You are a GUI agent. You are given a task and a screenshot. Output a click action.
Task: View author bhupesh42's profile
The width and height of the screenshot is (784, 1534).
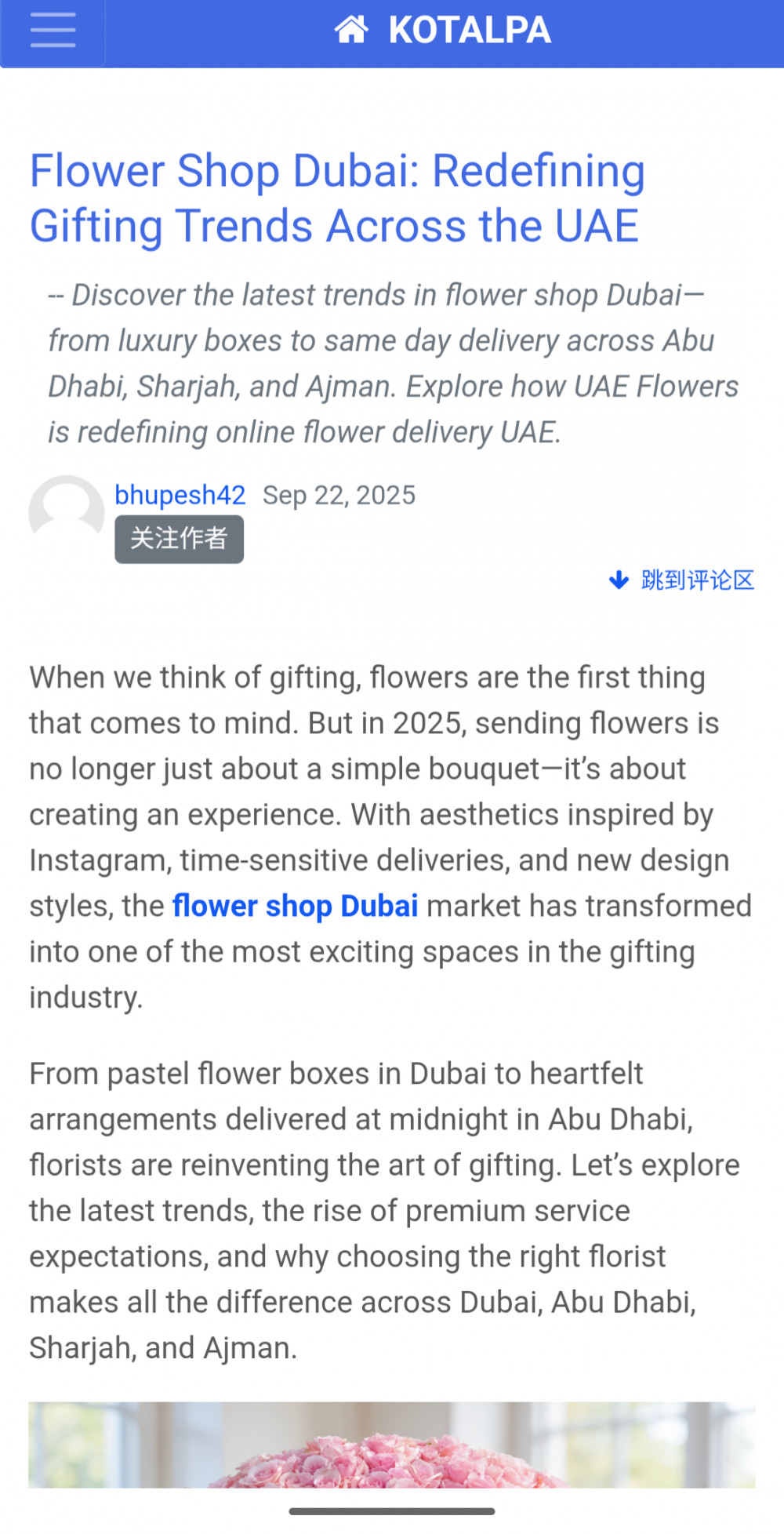pyautogui.click(x=180, y=496)
